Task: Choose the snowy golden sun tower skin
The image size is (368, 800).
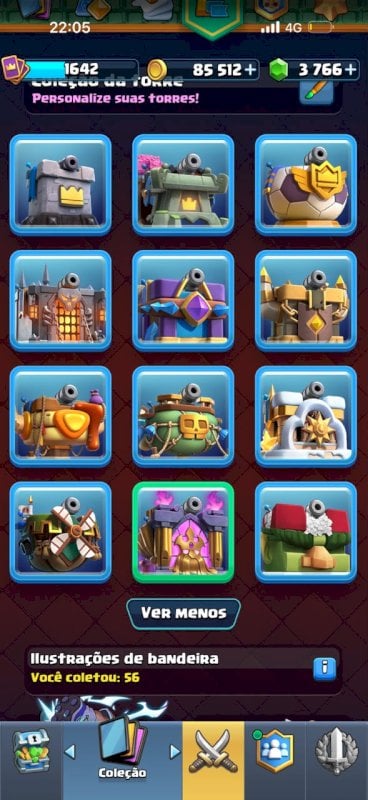Action: 306,417
